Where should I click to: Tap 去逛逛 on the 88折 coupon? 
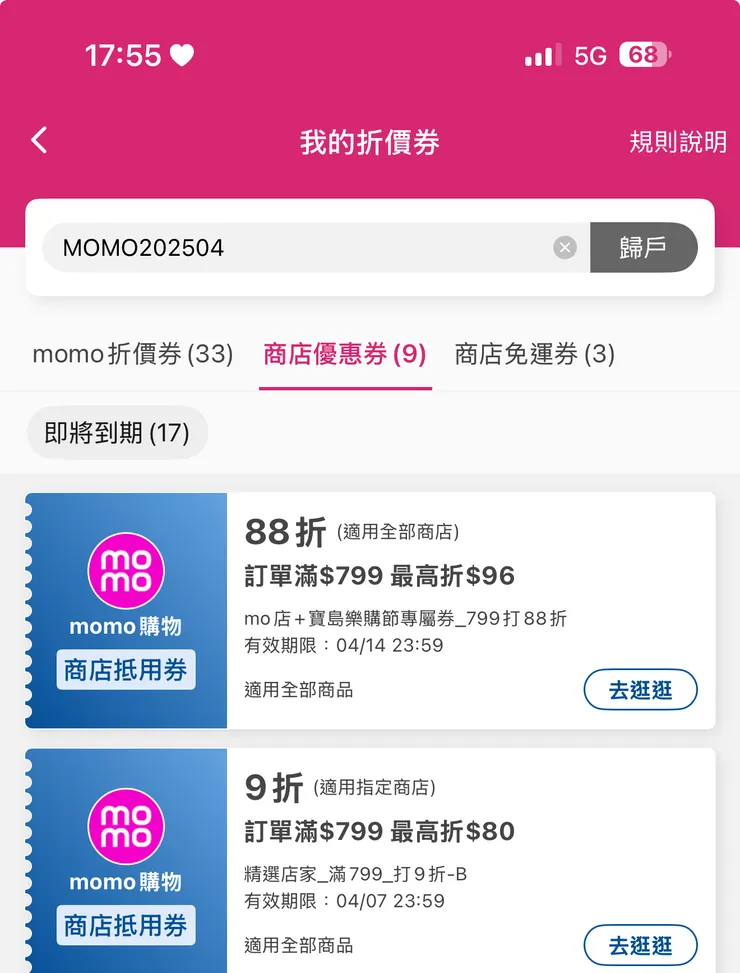(640, 690)
